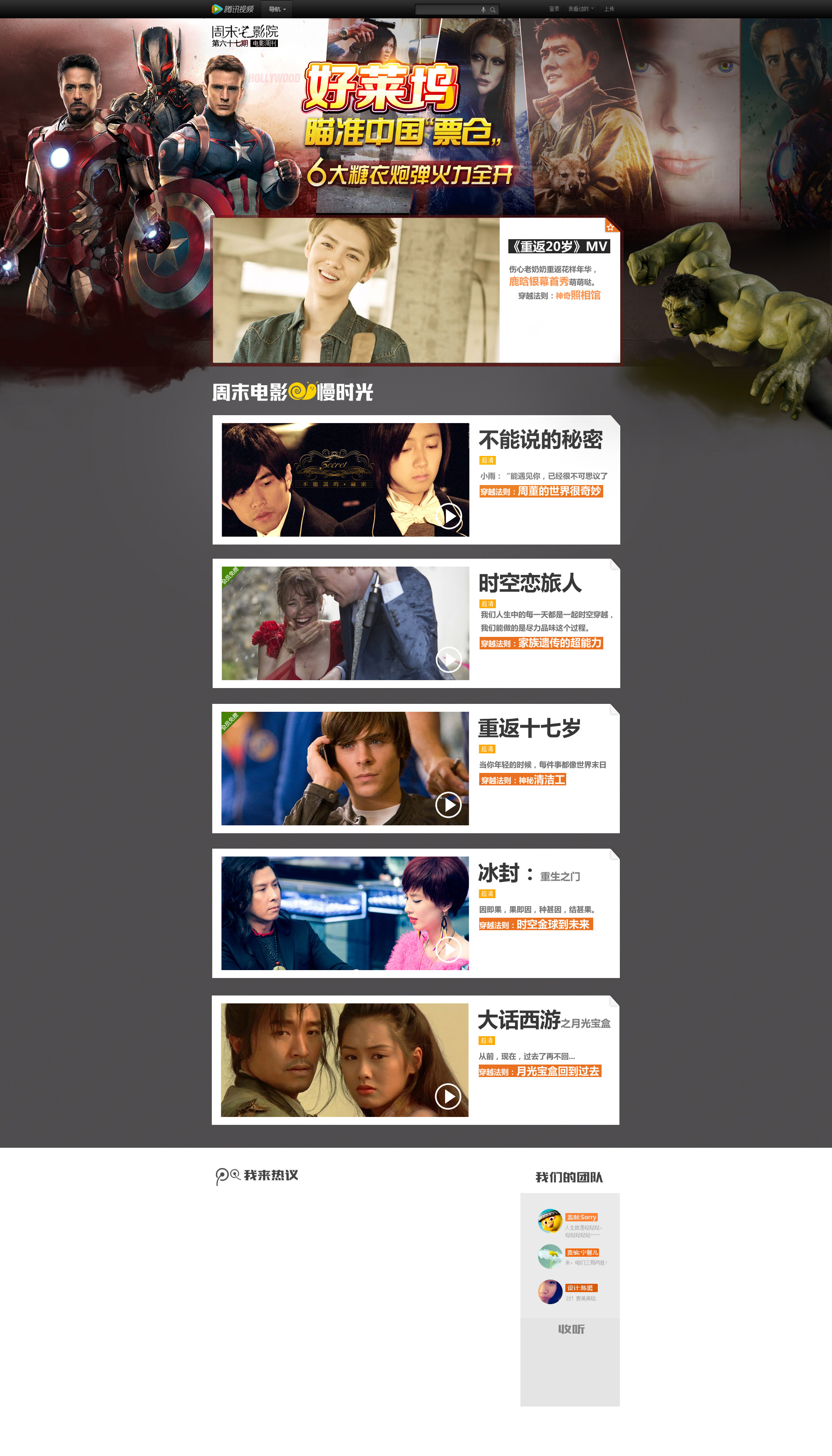Play 不能说的秘密 video
Image resolution: width=832 pixels, height=1456 pixels.
(x=449, y=516)
